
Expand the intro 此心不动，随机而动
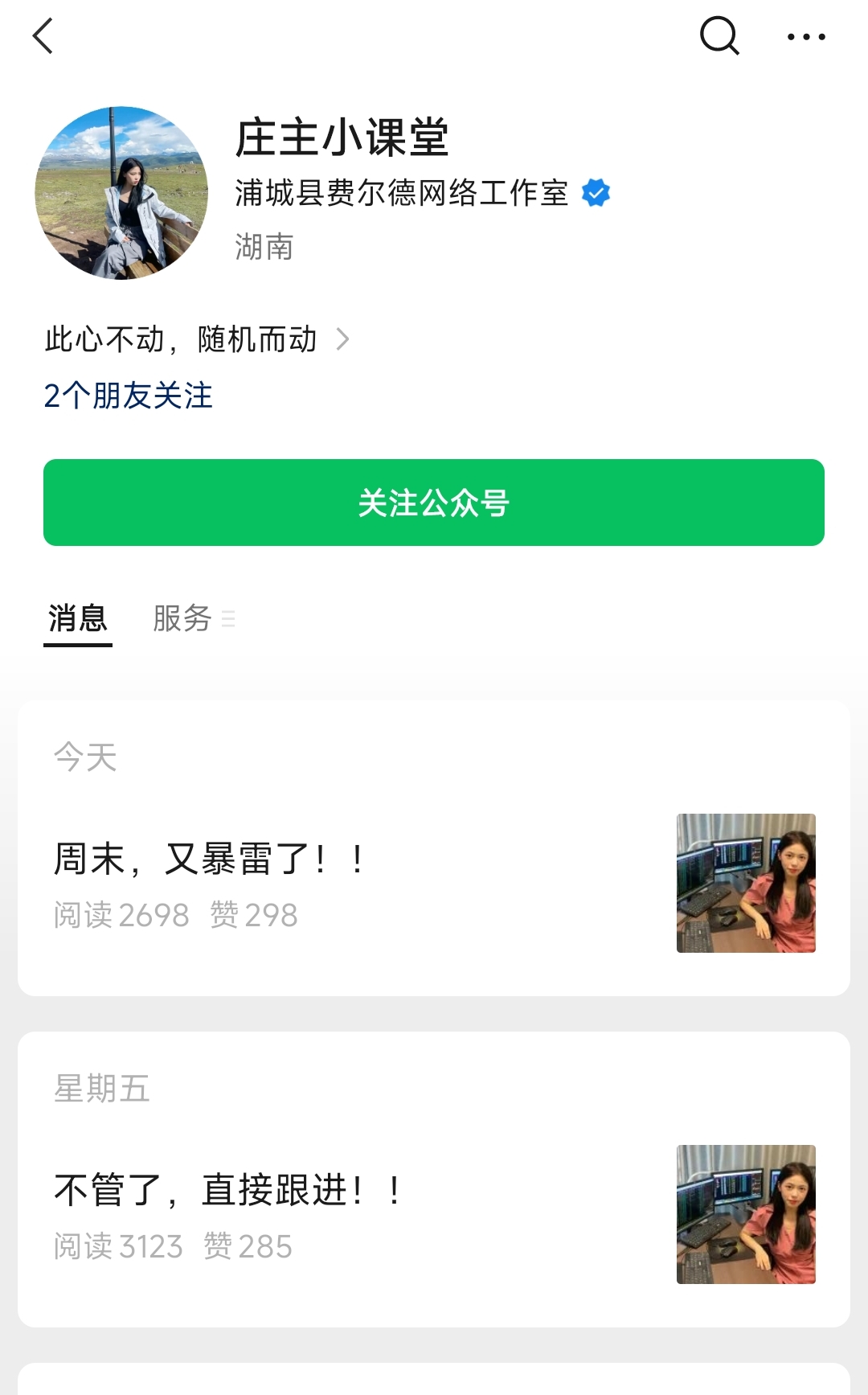click(x=197, y=339)
